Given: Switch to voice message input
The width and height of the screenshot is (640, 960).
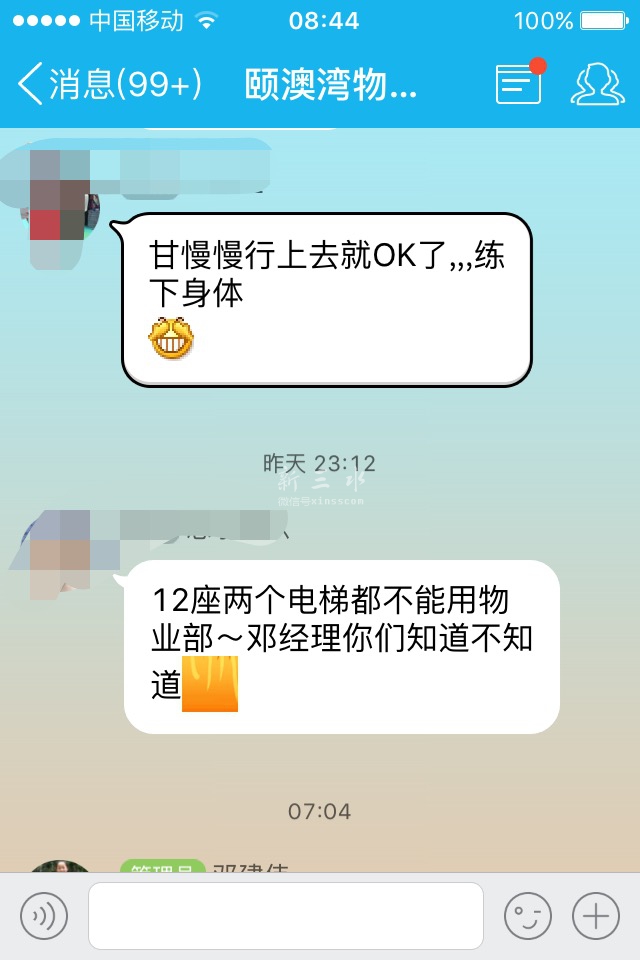Looking at the screenshot, I should tap(44, 915).
